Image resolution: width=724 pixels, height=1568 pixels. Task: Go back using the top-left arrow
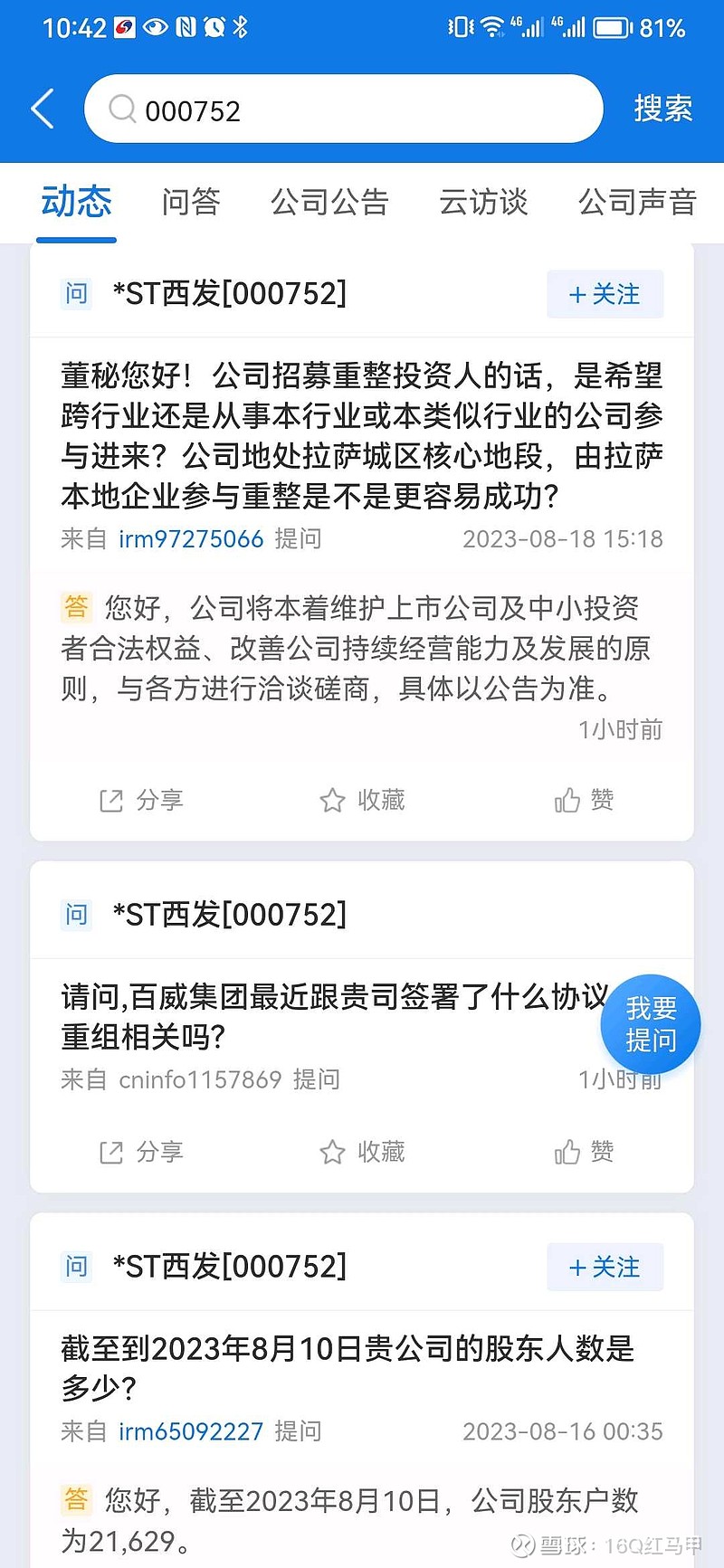click(43, 109)
